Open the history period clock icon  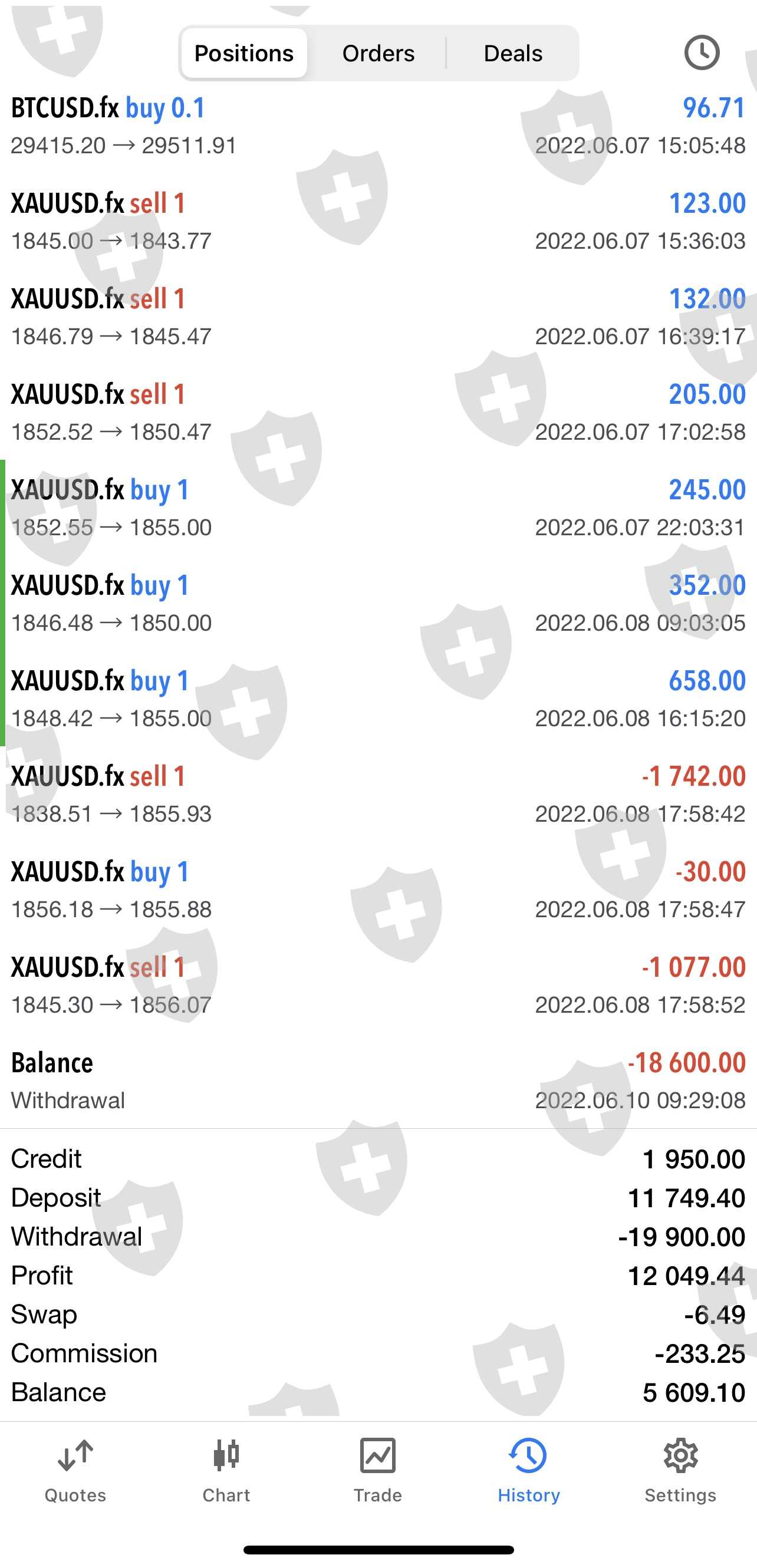tap(701, 53)
